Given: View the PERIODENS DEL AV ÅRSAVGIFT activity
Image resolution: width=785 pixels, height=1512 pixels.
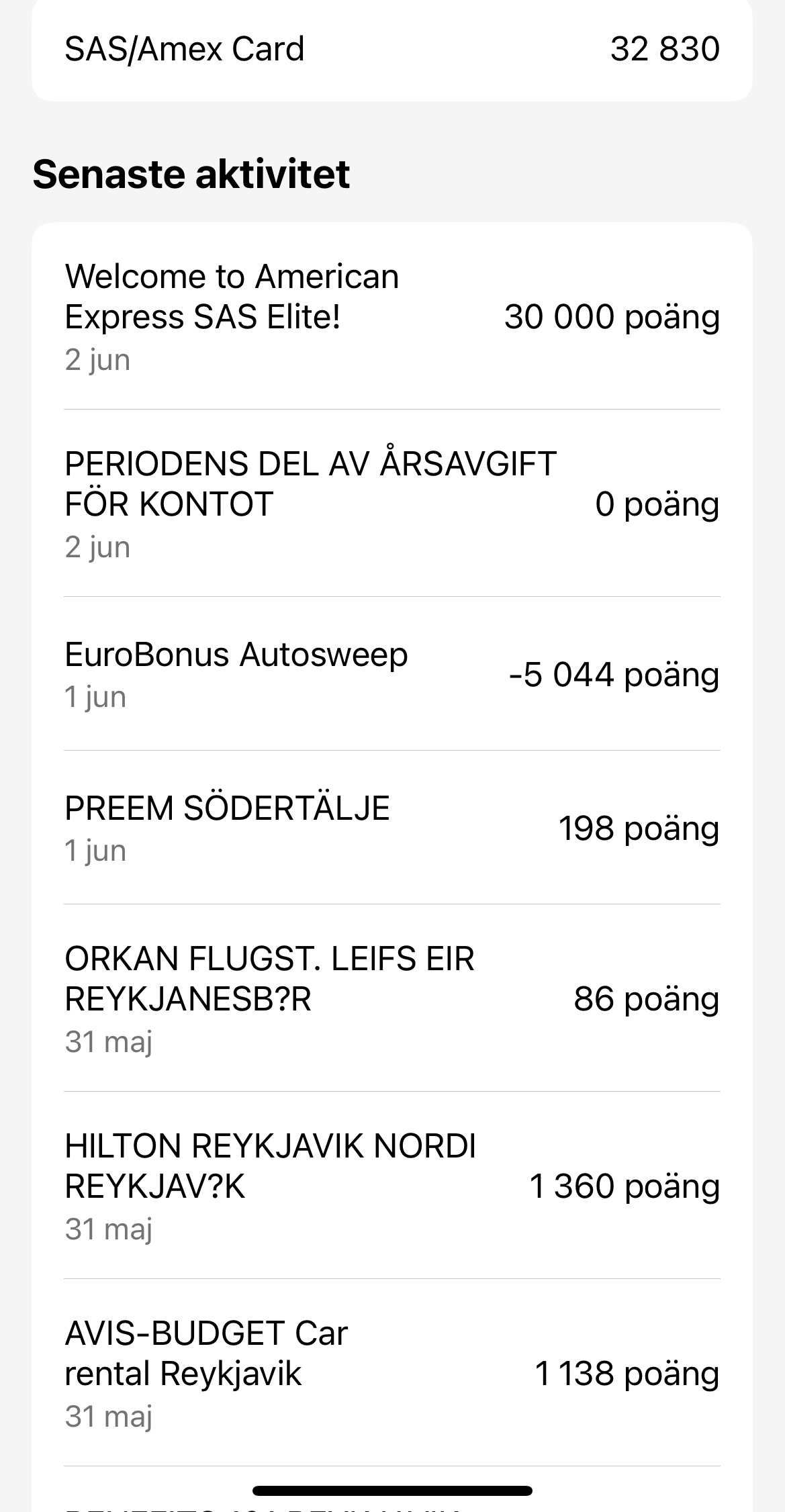Looking at the screenshot, I should (x=391, y=504).
